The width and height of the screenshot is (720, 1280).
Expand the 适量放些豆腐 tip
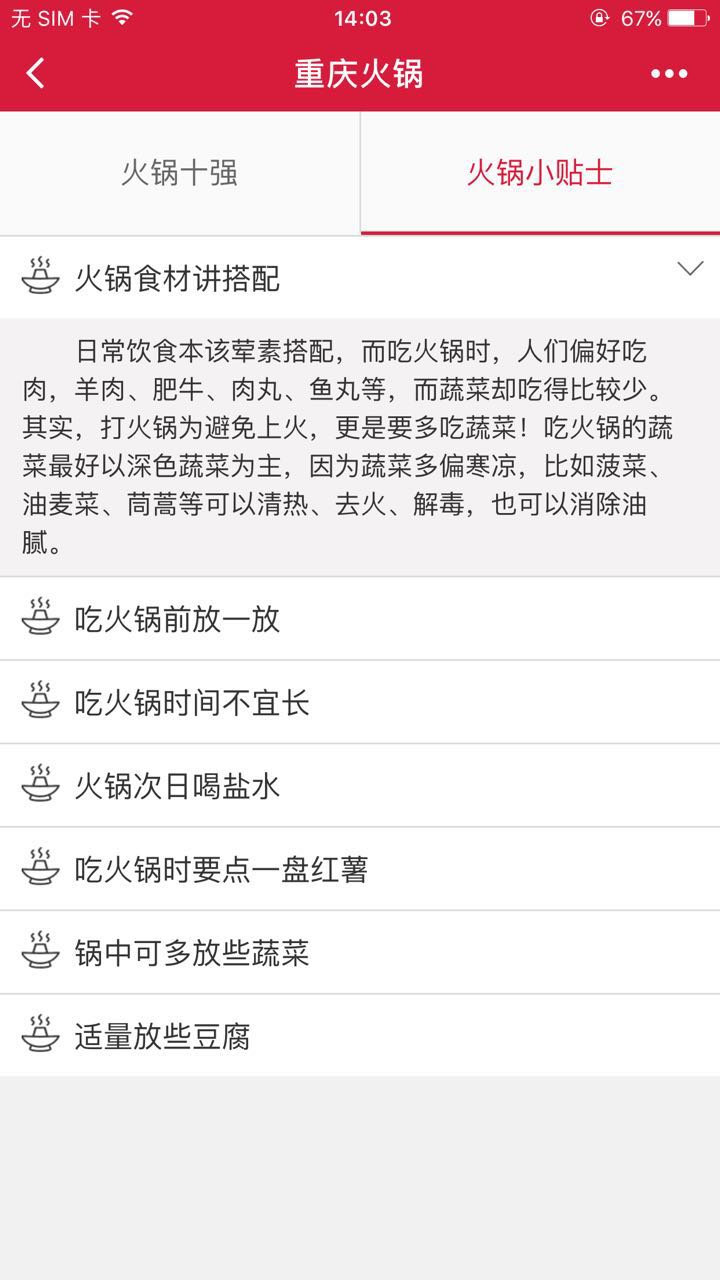pos(360,1036)
